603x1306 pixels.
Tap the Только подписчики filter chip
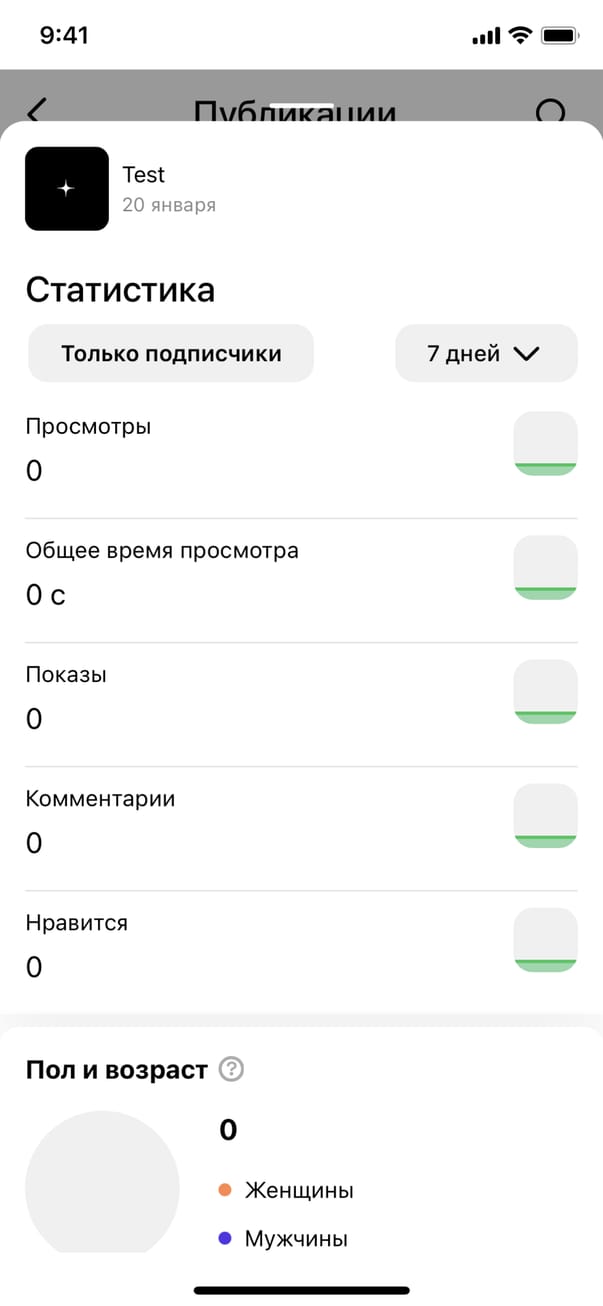click(x=171, y=354)
